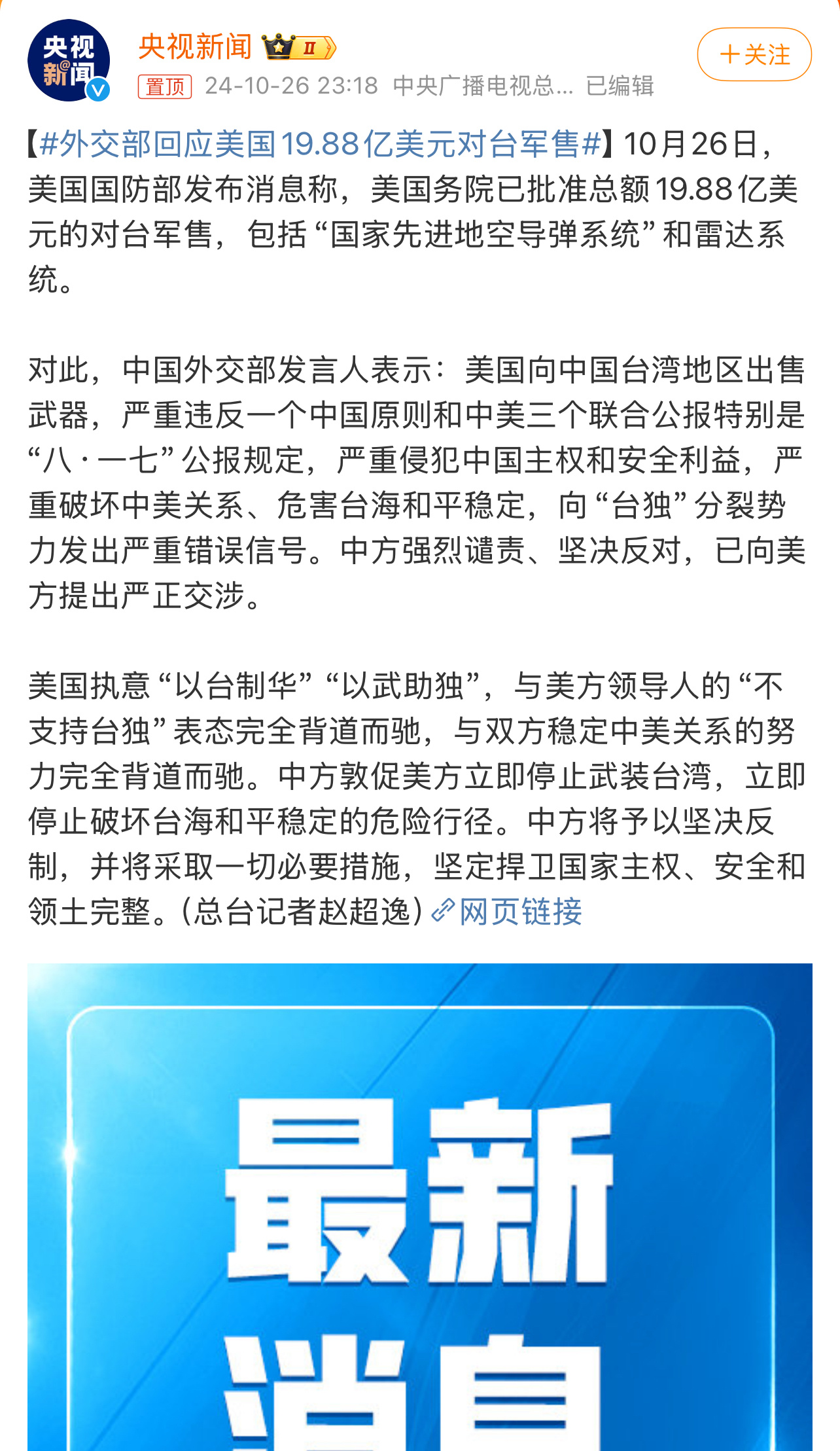
Task: Open the membership crown badge
Action: coord(299,47)
